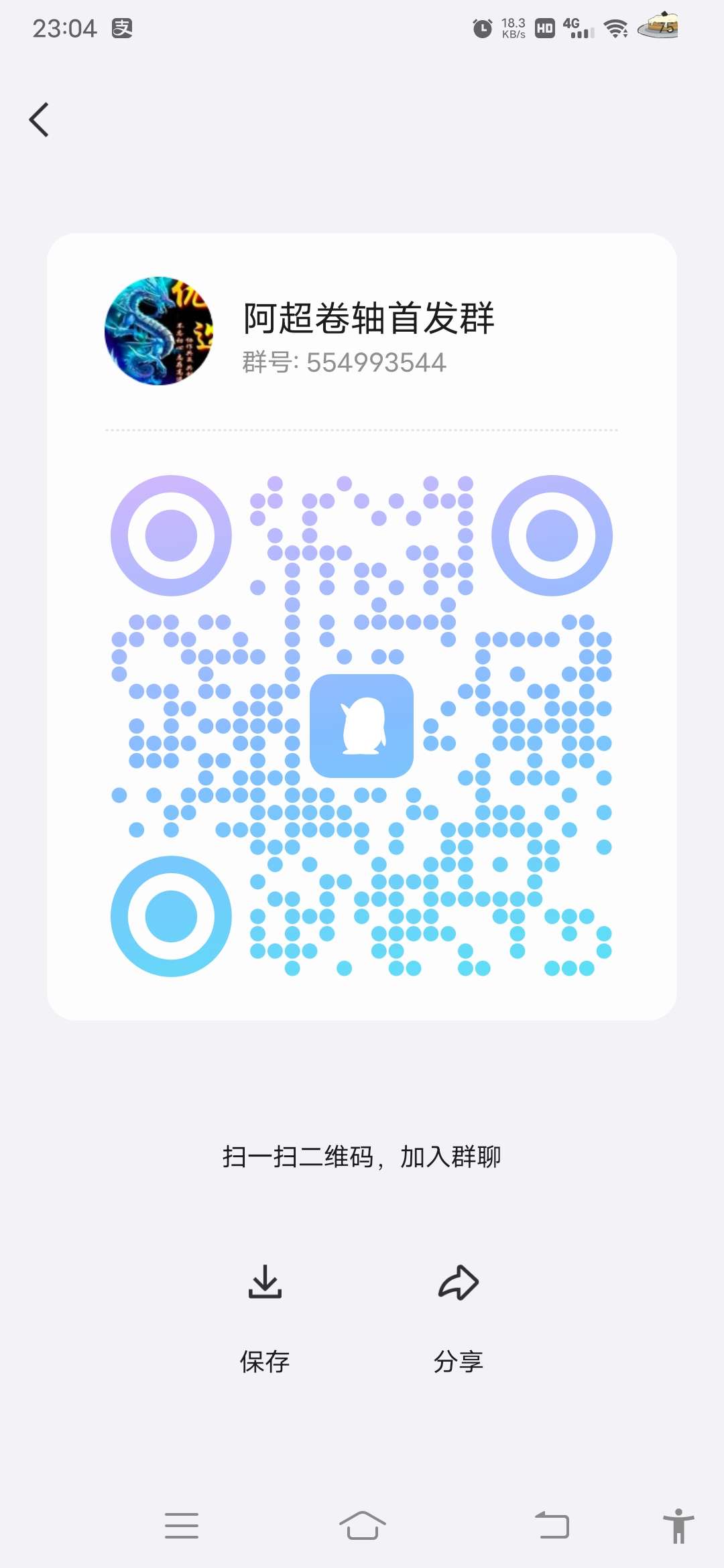Open recent apps from the navigation bar
Image resolution: width=724 pixels, height=1568 pixels.
coord(182,1525)
